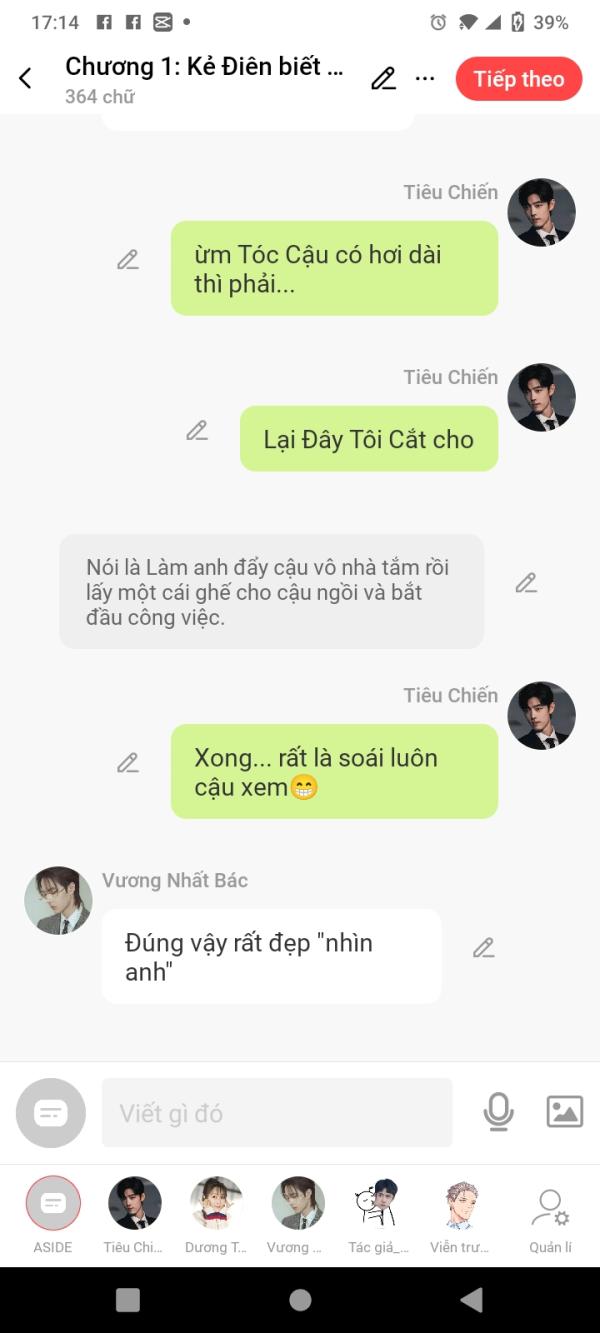
Task: Edit the aside text "Nói là Làm anh đẩy cậu"
Action: pos(526,583)
